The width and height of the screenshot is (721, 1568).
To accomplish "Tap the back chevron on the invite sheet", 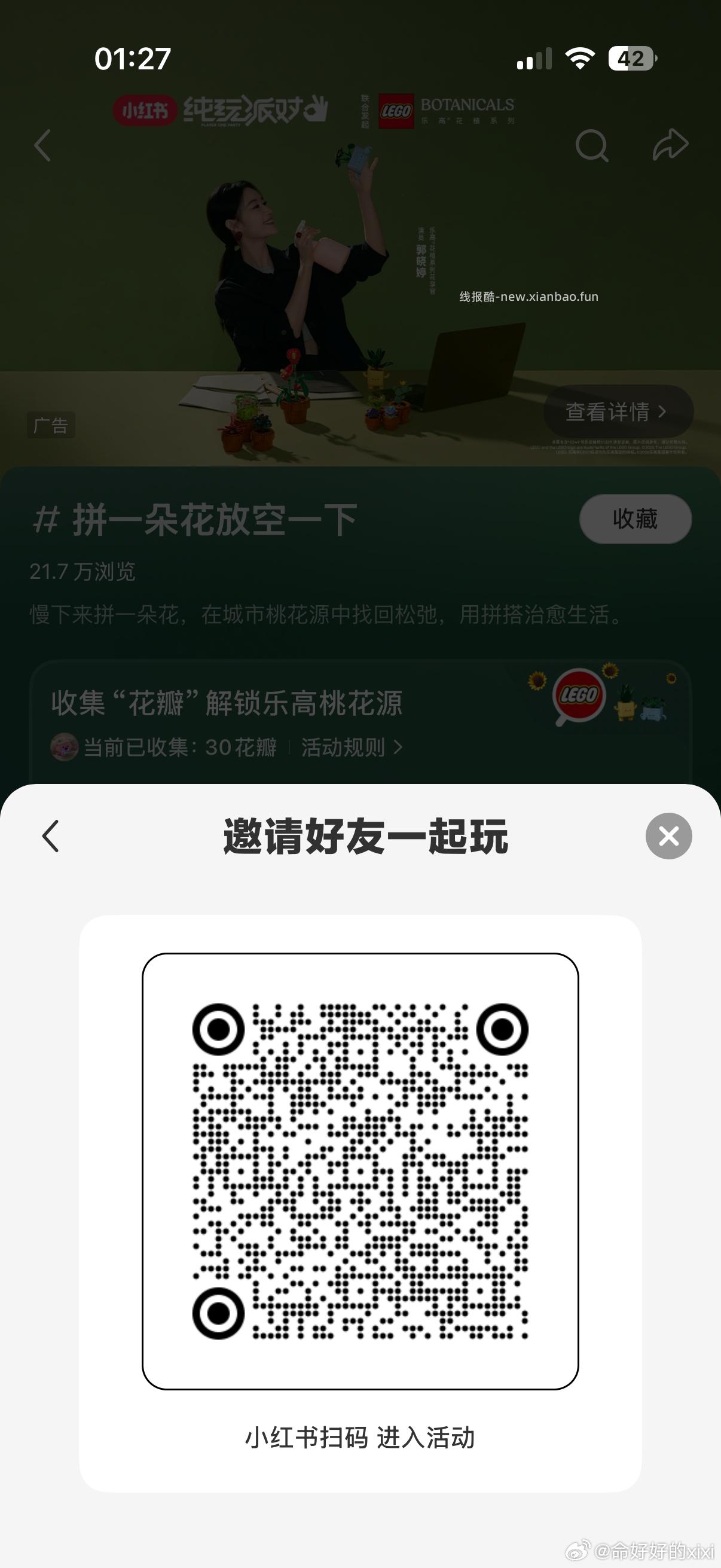I will (x=50, y=836).
